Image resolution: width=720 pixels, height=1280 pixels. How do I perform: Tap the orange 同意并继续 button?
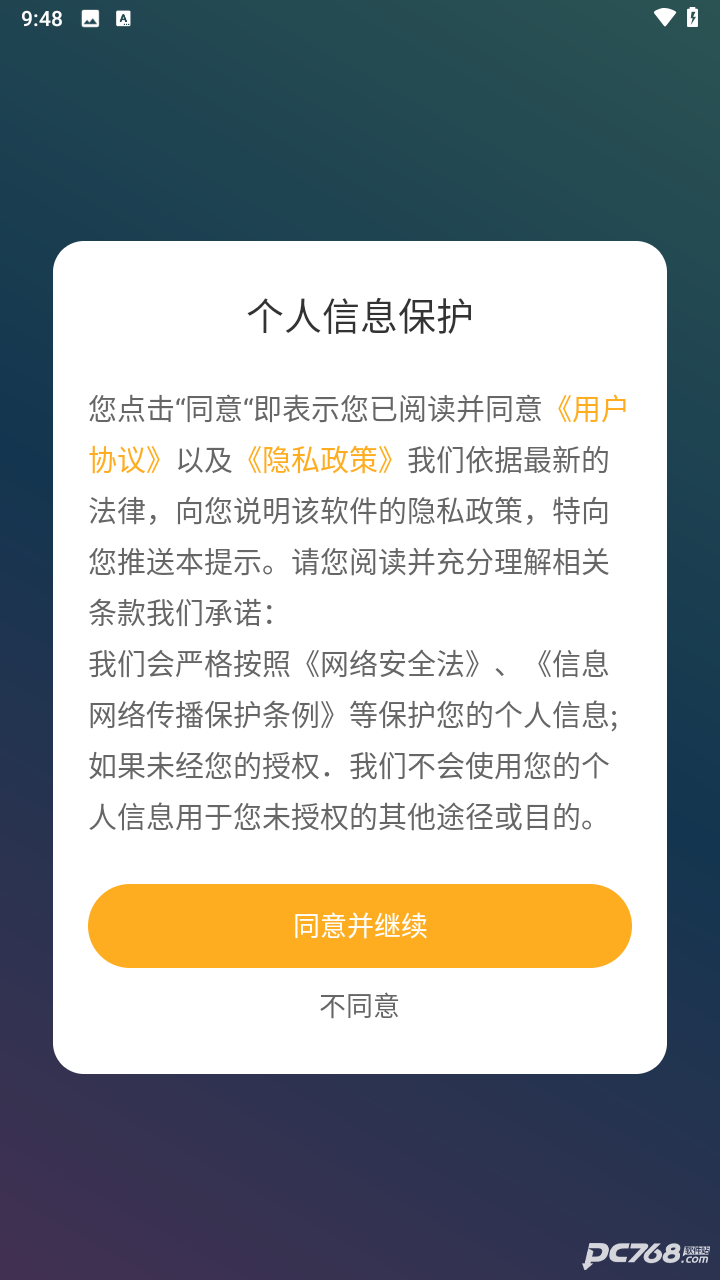pyautogui.click(x=360, y=926)
